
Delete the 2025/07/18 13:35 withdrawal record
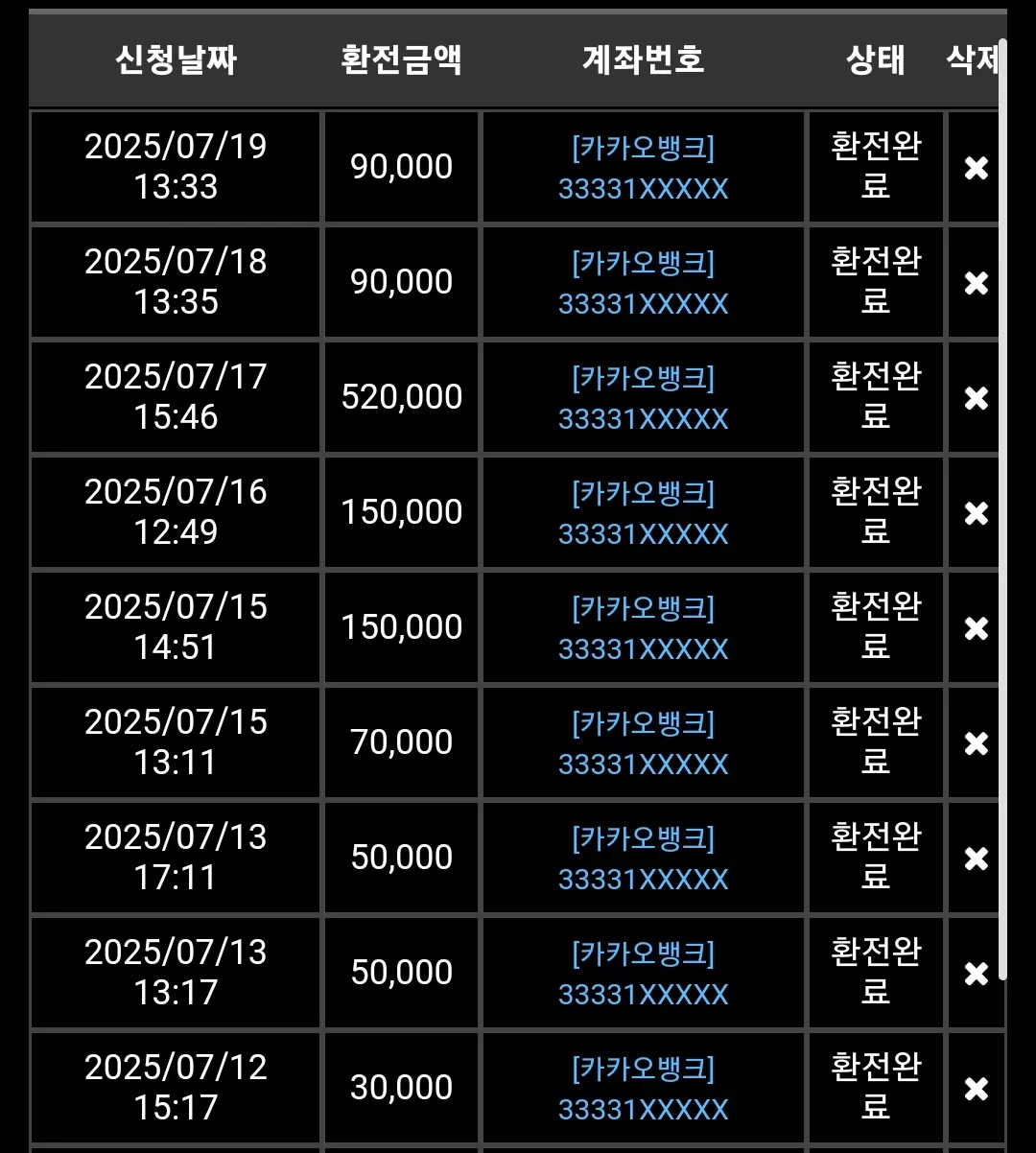[976, 283]
